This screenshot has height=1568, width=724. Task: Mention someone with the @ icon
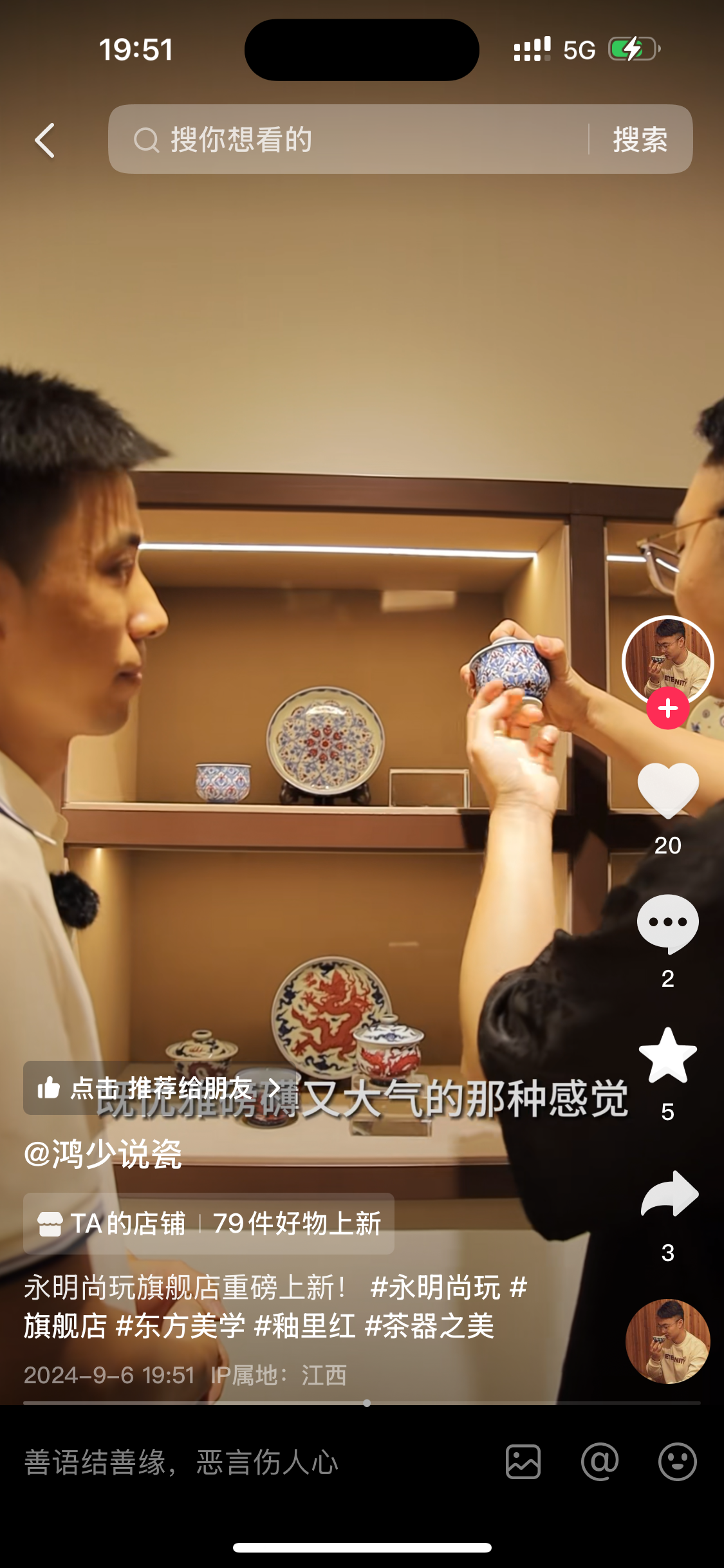coord(599,1462)
